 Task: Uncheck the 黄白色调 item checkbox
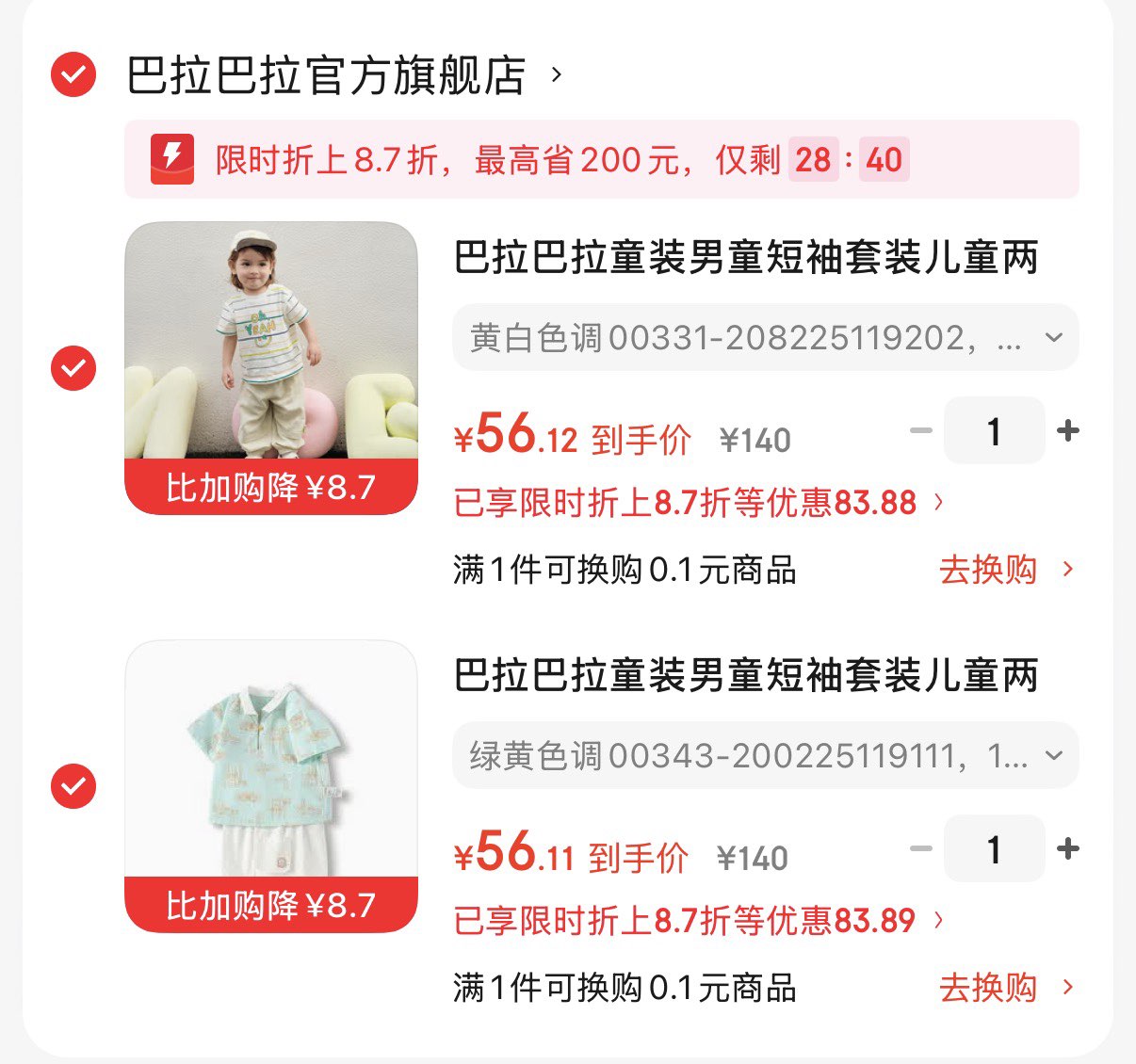[x=73, y=368]
